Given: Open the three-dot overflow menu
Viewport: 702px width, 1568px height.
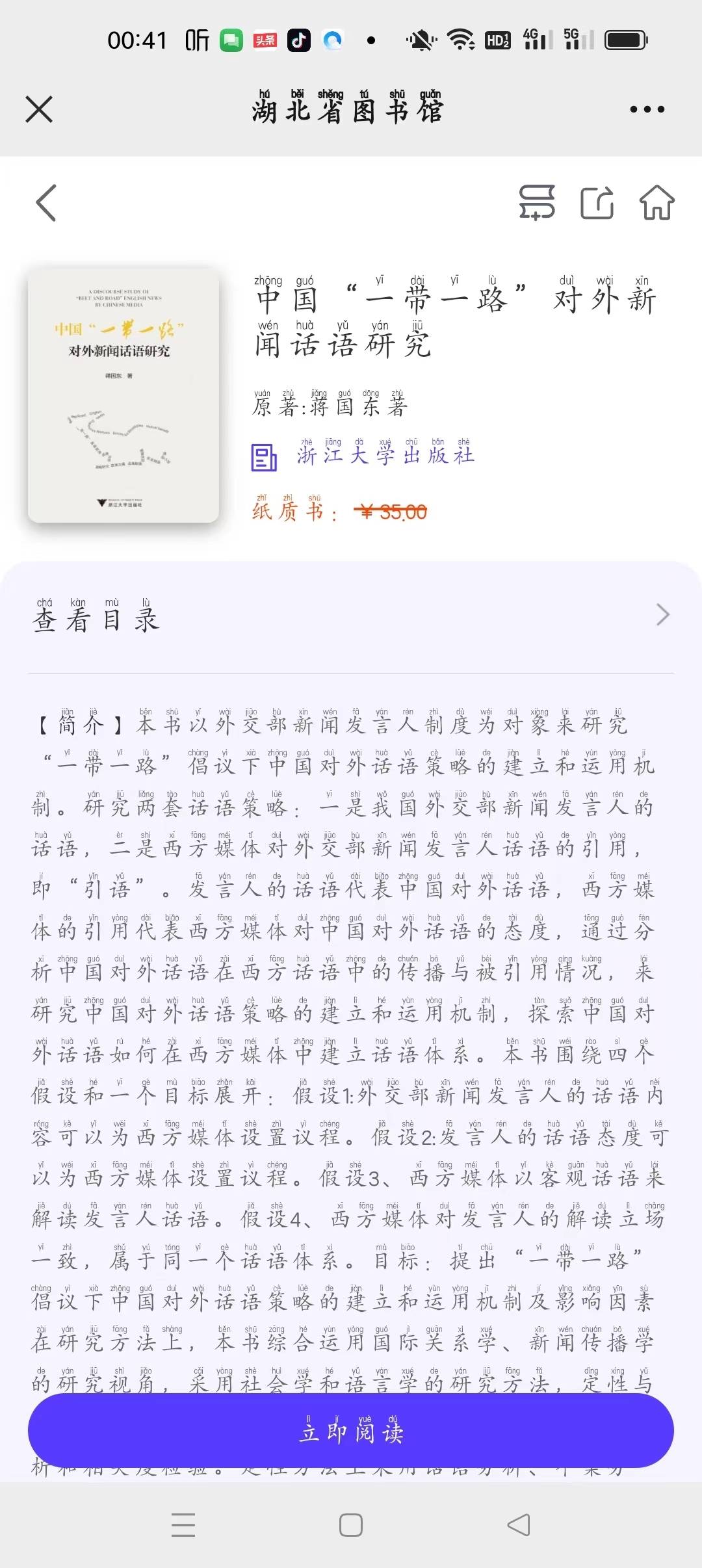Looking at the screenshot, I should [x=647, y=109].
